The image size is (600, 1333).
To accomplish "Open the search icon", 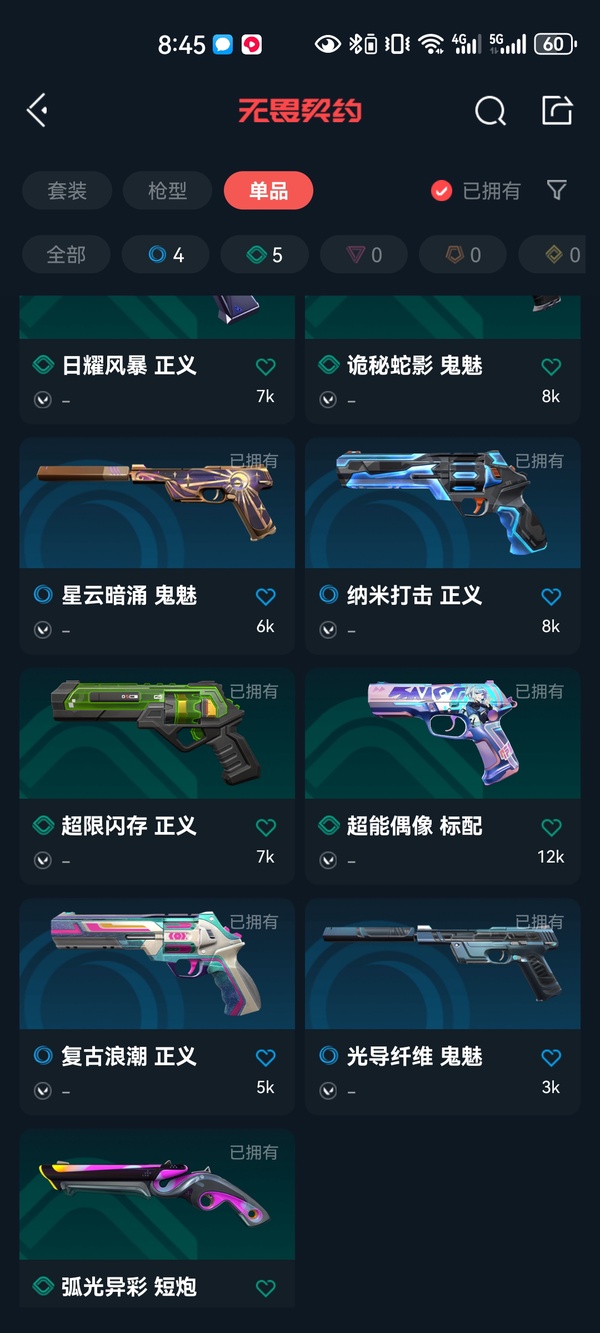I will click(490, 110).
